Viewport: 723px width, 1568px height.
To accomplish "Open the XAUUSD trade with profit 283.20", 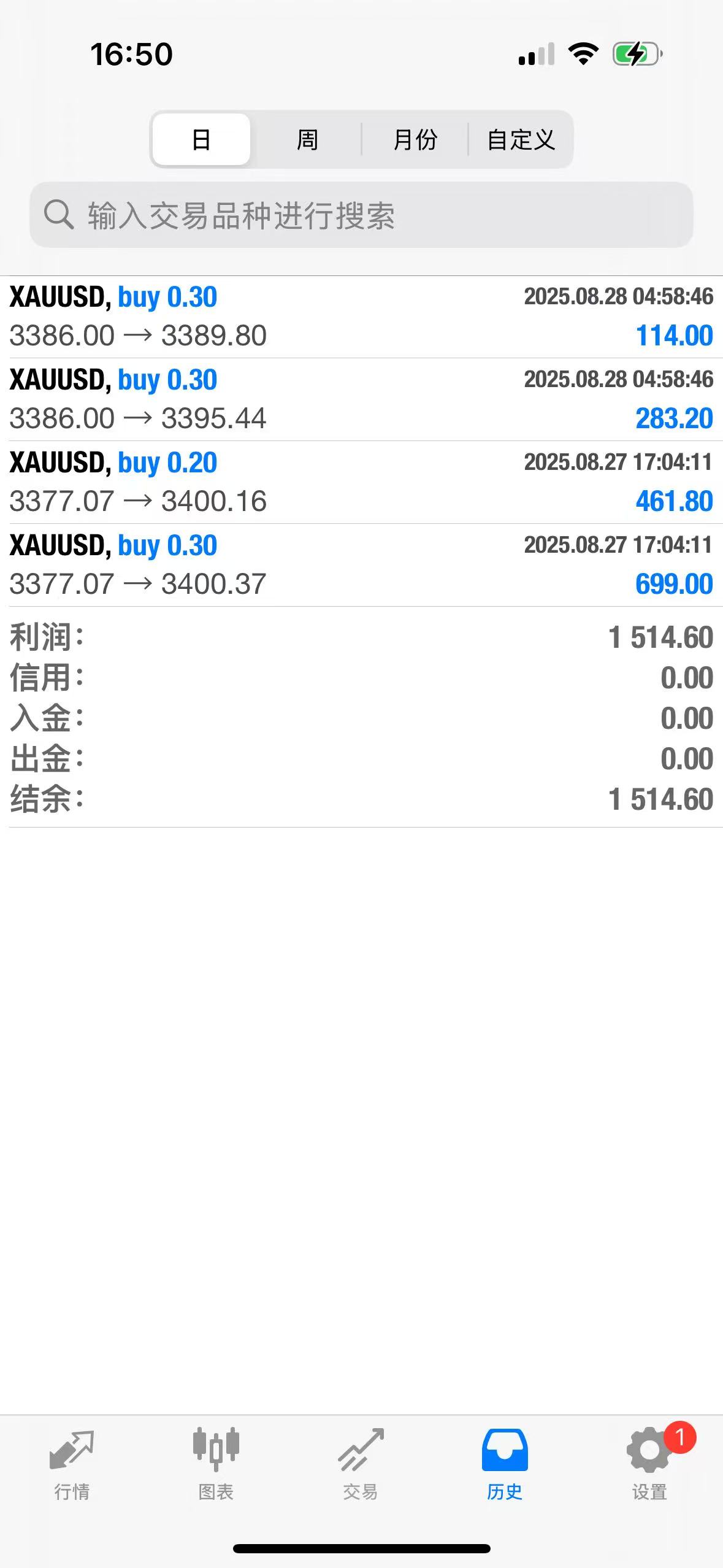I will pyautogui.click(x=361, y=399).
